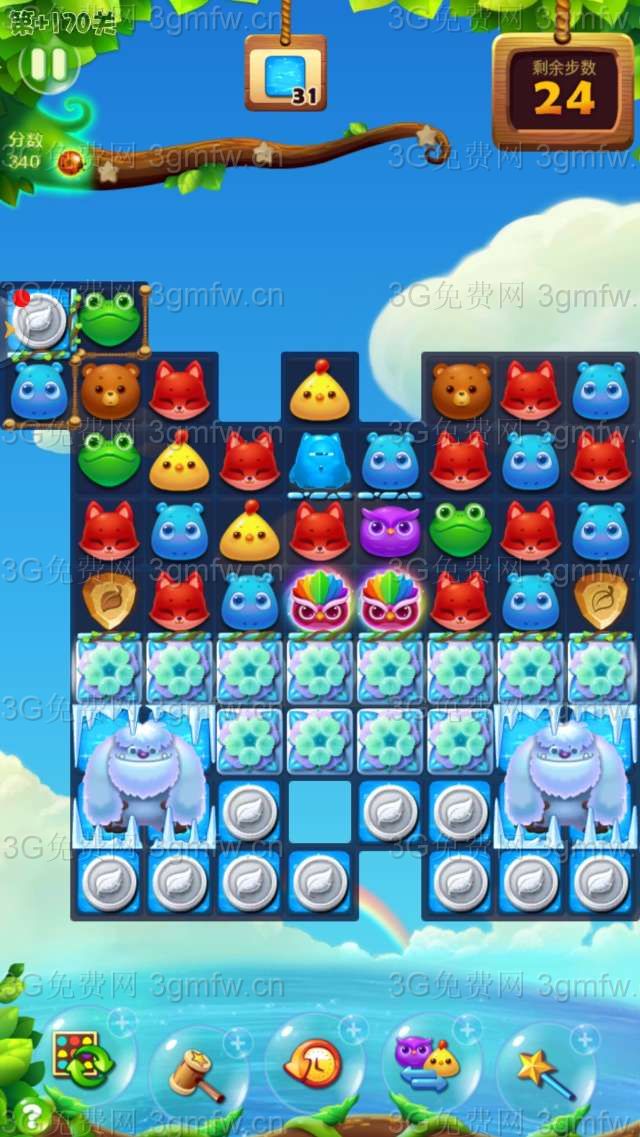640x1137 pixels.
Task: Open the question mark help
Action: [33, 1114]
